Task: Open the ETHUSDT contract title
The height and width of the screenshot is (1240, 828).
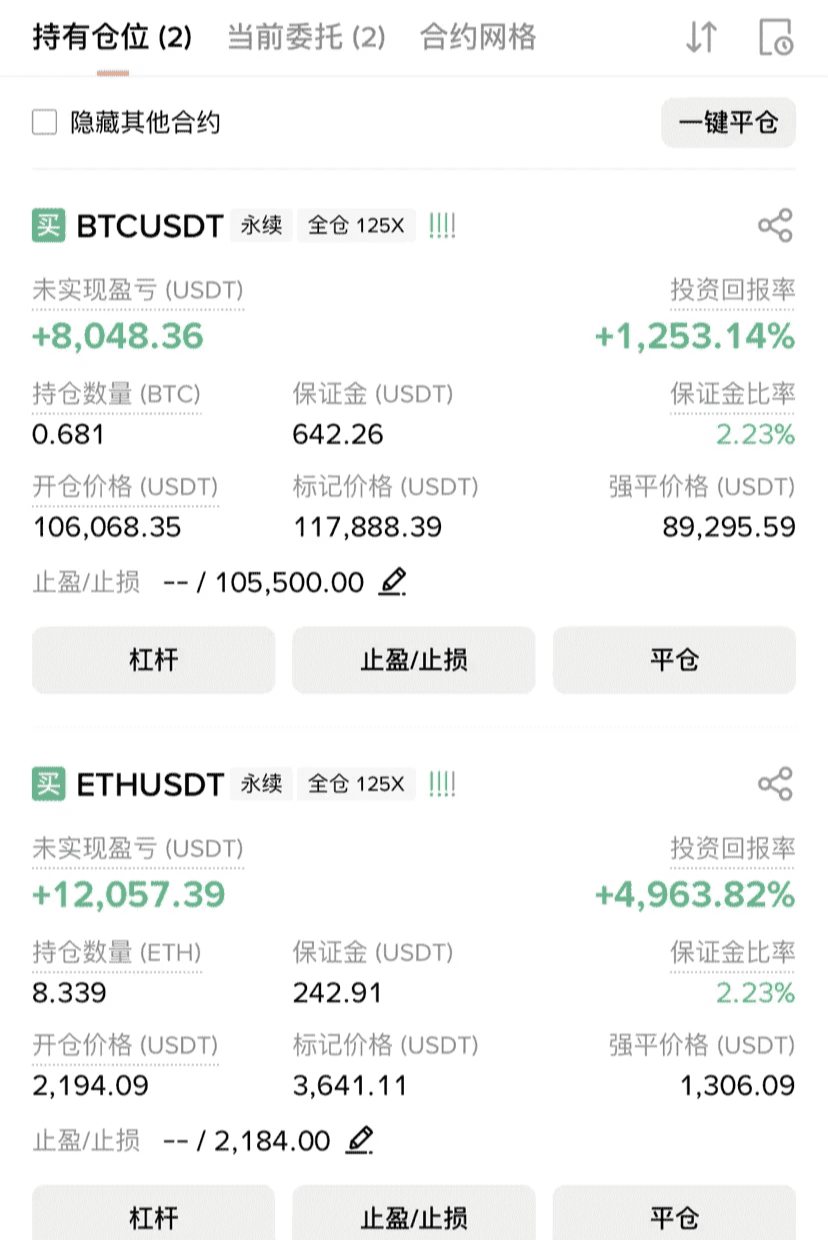Action: tap(149, 784)
